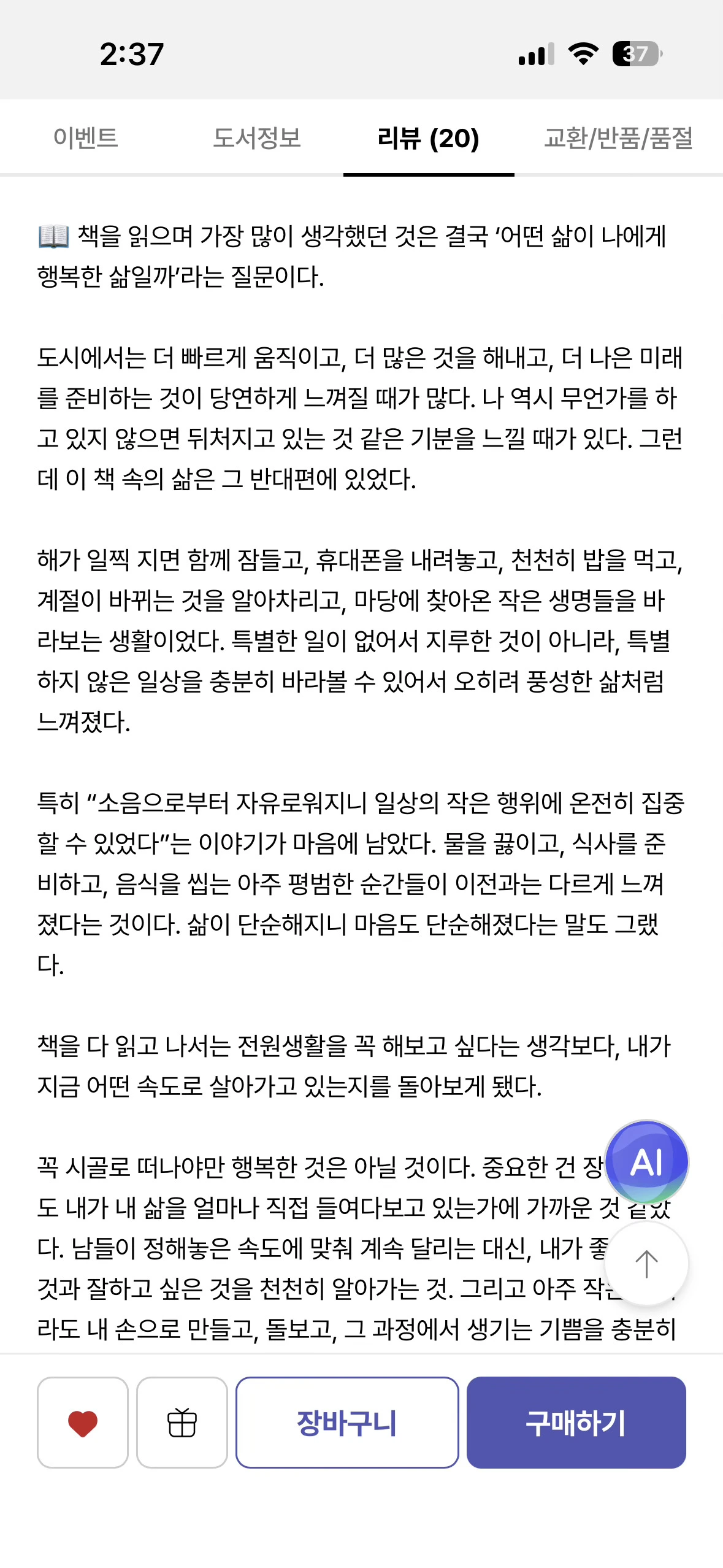This screenshot has height=1568, width=723.
Task: Tap the scroll-to-top arrow button
Action: coord(646,1264)
